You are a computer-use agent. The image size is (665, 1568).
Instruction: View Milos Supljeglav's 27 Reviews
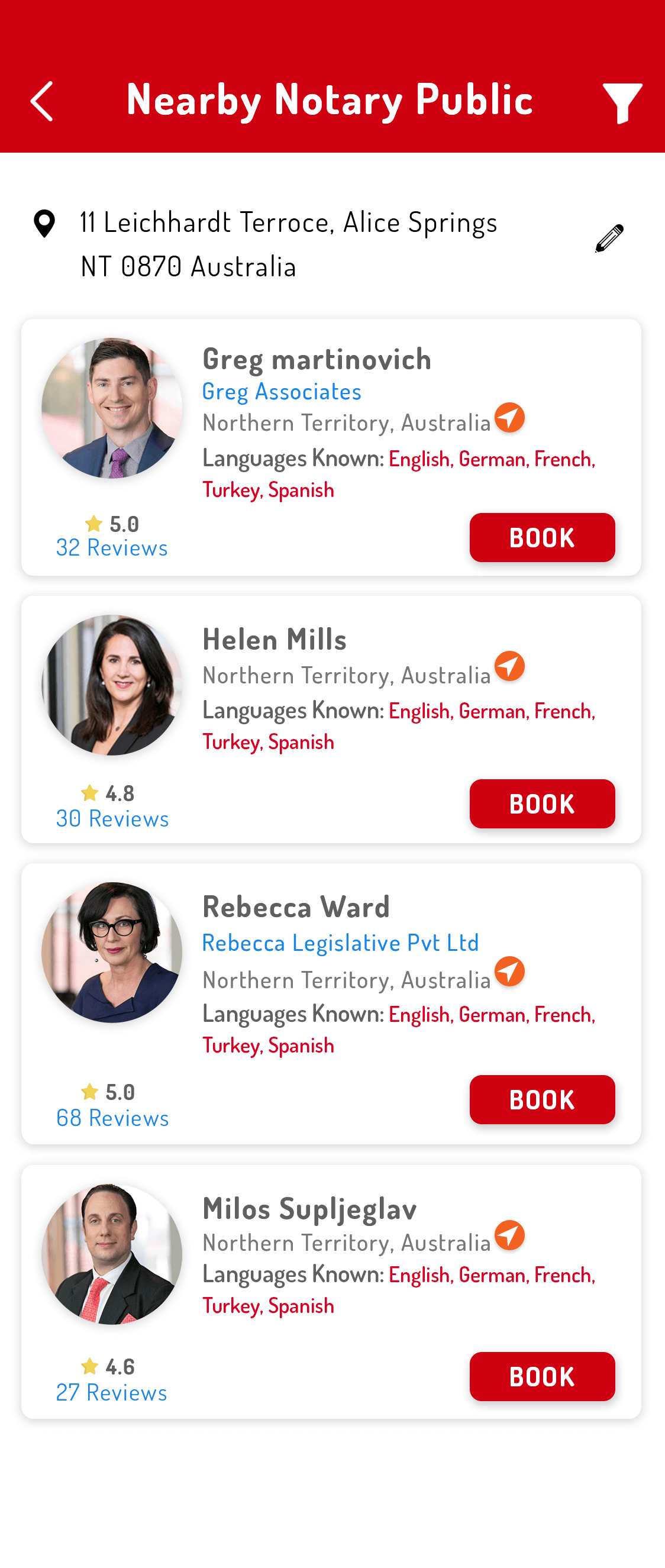(112, 1392)
